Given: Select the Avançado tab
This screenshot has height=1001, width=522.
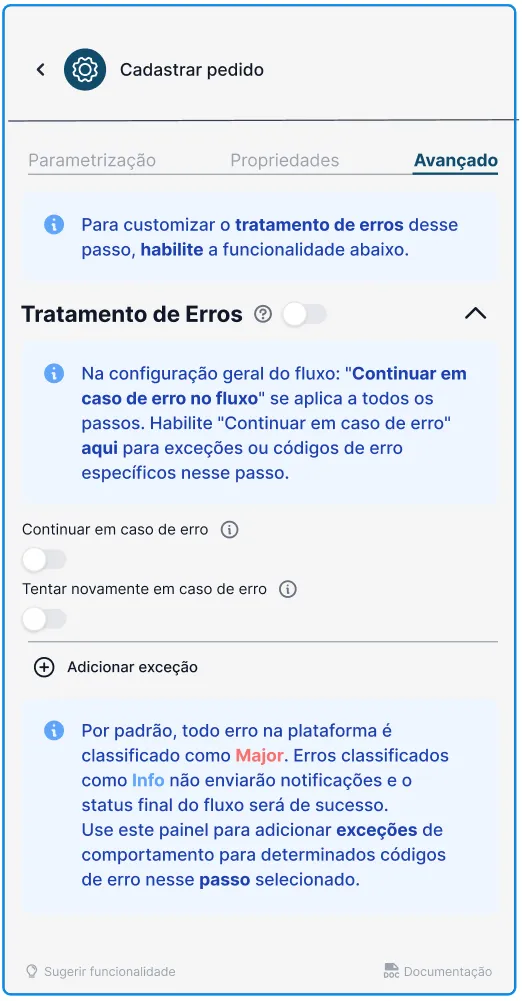Looking at the screenshot, I should pyautogui.click(x=456, y=160).
